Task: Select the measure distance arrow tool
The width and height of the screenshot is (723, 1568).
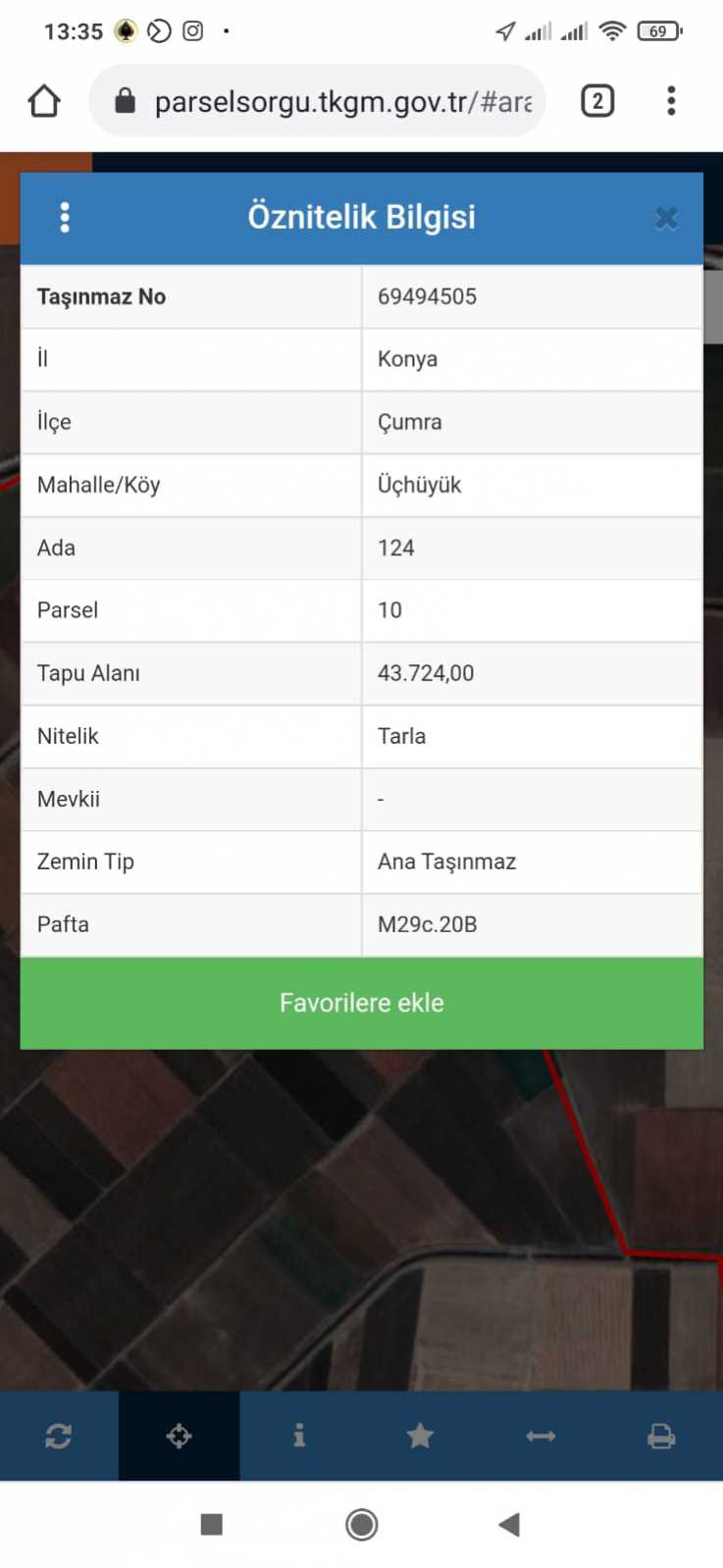Action: pos(541,1437)
